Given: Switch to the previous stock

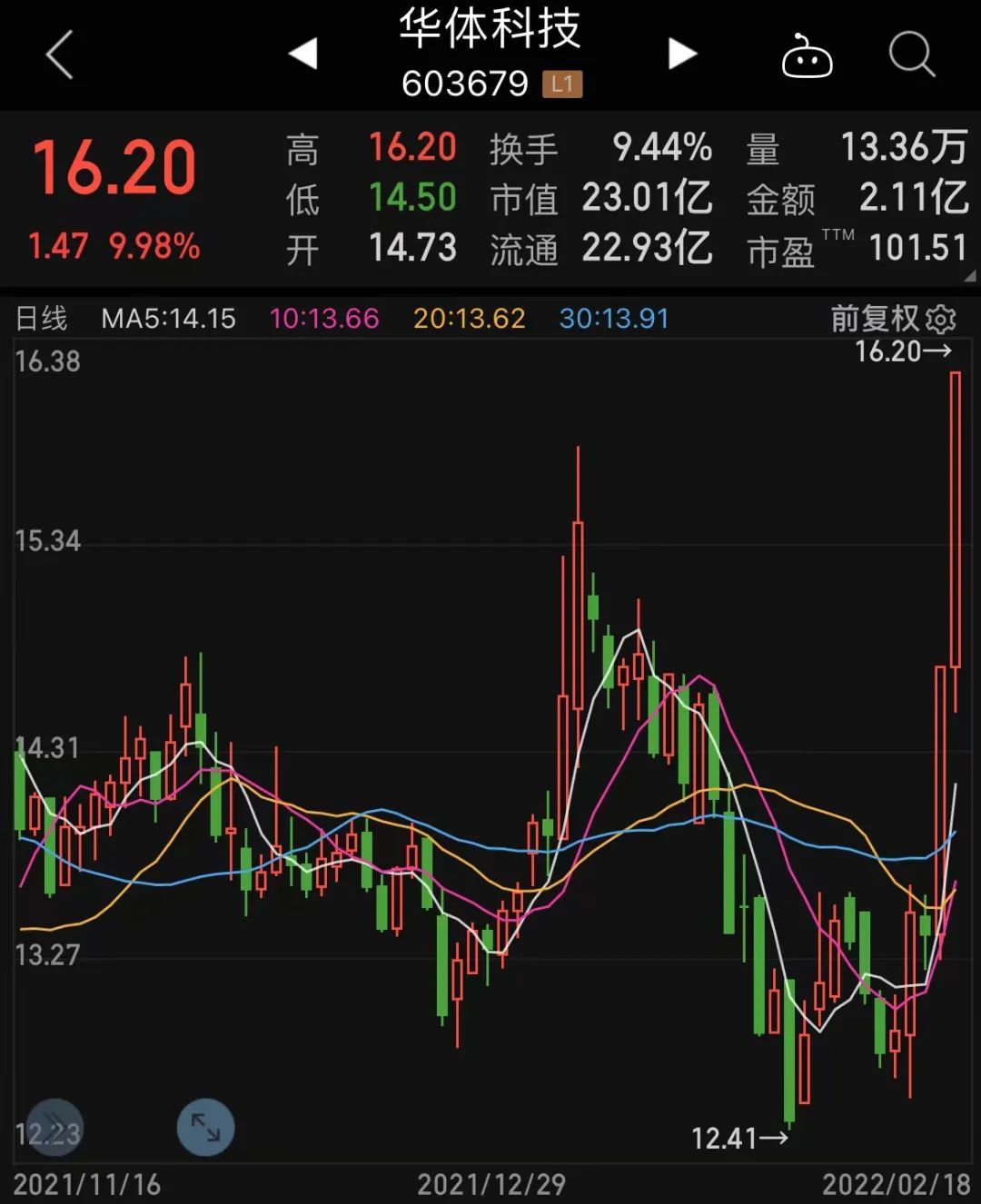Looking at the screenshot, I should click(x=303, y=54).
